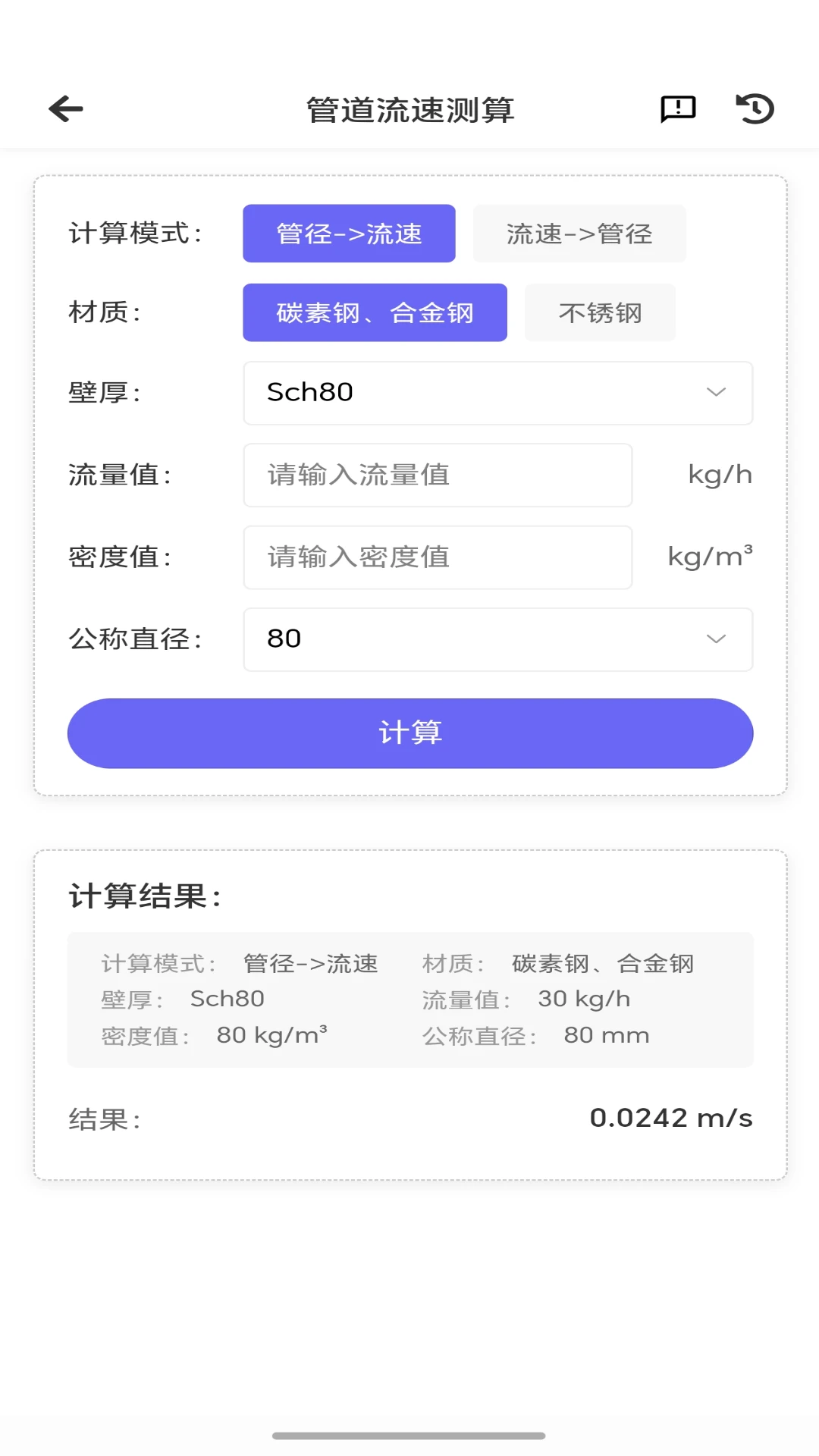Select the 管径->流速 calculation mode
Image resolution: width=819 pixels, height=1456 pixels.
coord(348,234)
